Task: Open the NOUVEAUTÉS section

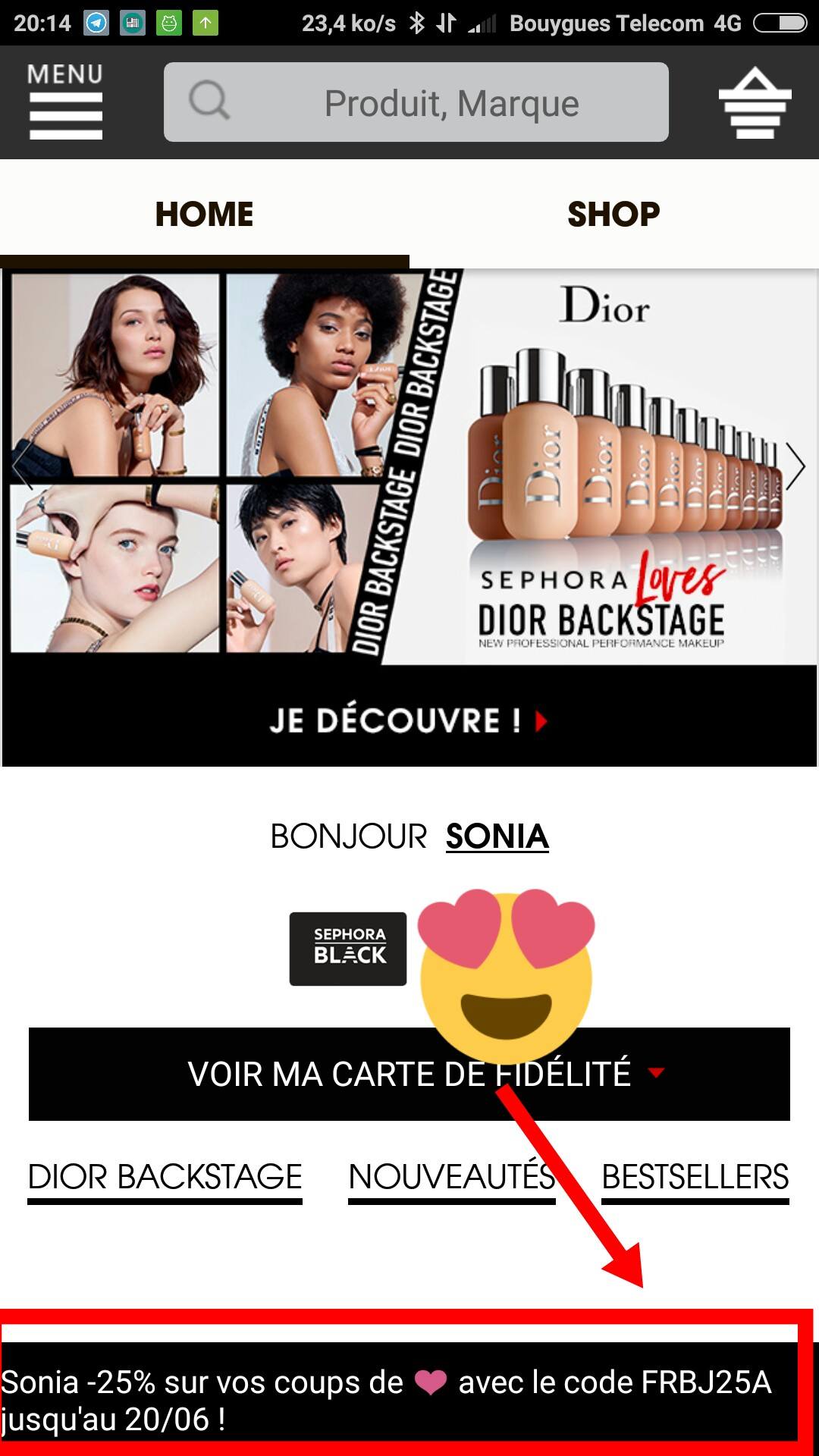Action: coord(450,1174)
